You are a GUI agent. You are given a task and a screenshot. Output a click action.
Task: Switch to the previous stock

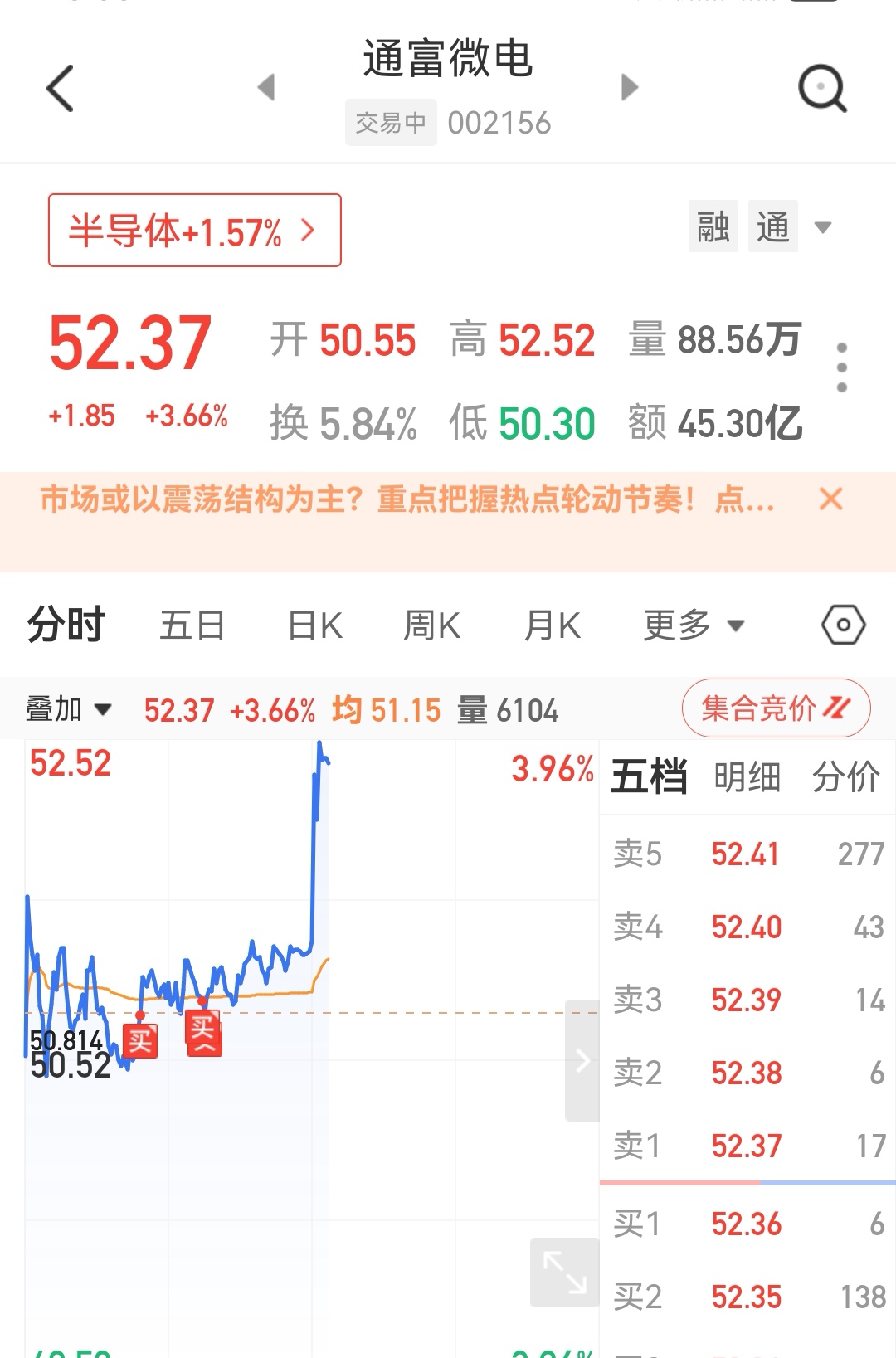point(266,87)
